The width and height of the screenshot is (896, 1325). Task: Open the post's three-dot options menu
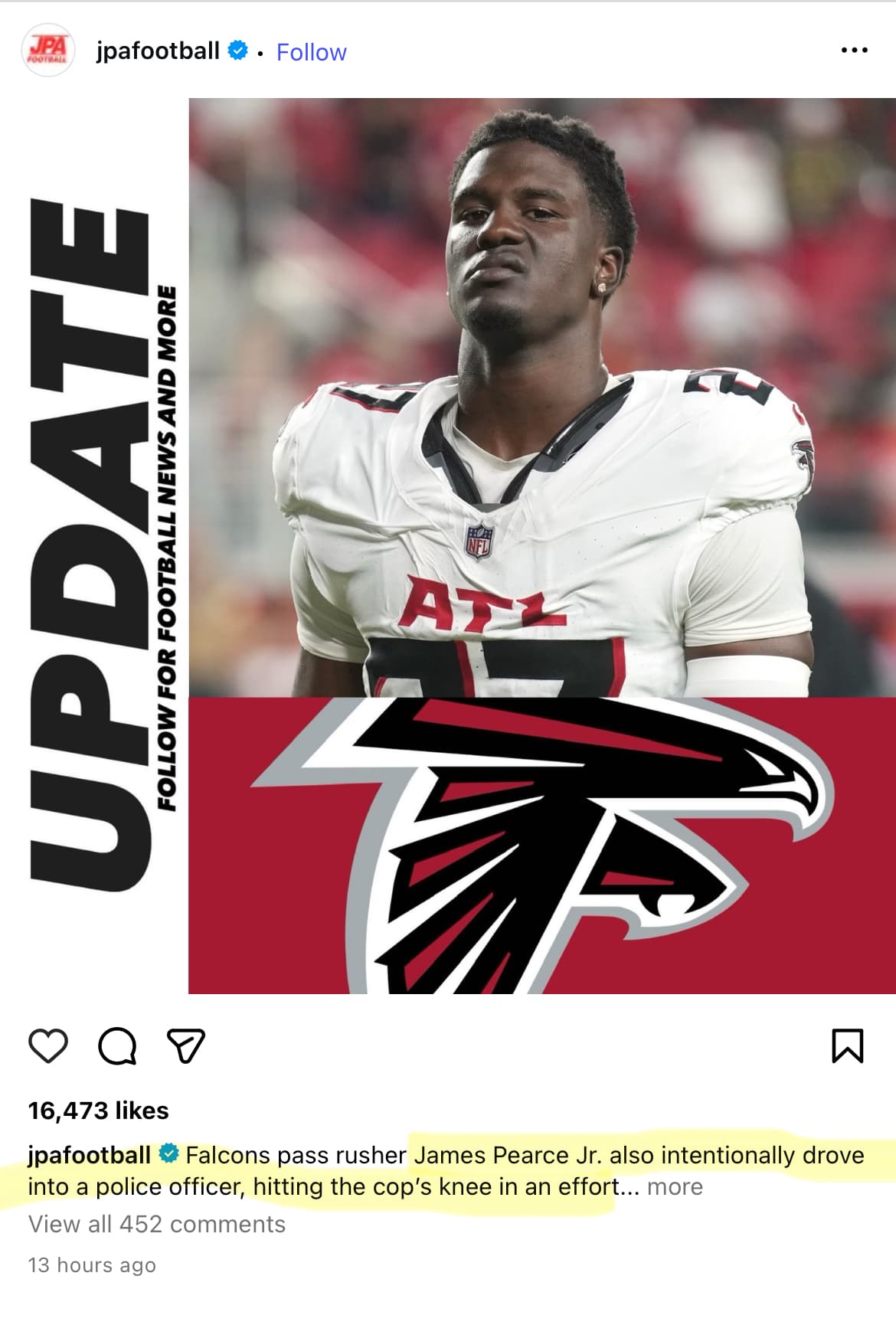[854, 51]
